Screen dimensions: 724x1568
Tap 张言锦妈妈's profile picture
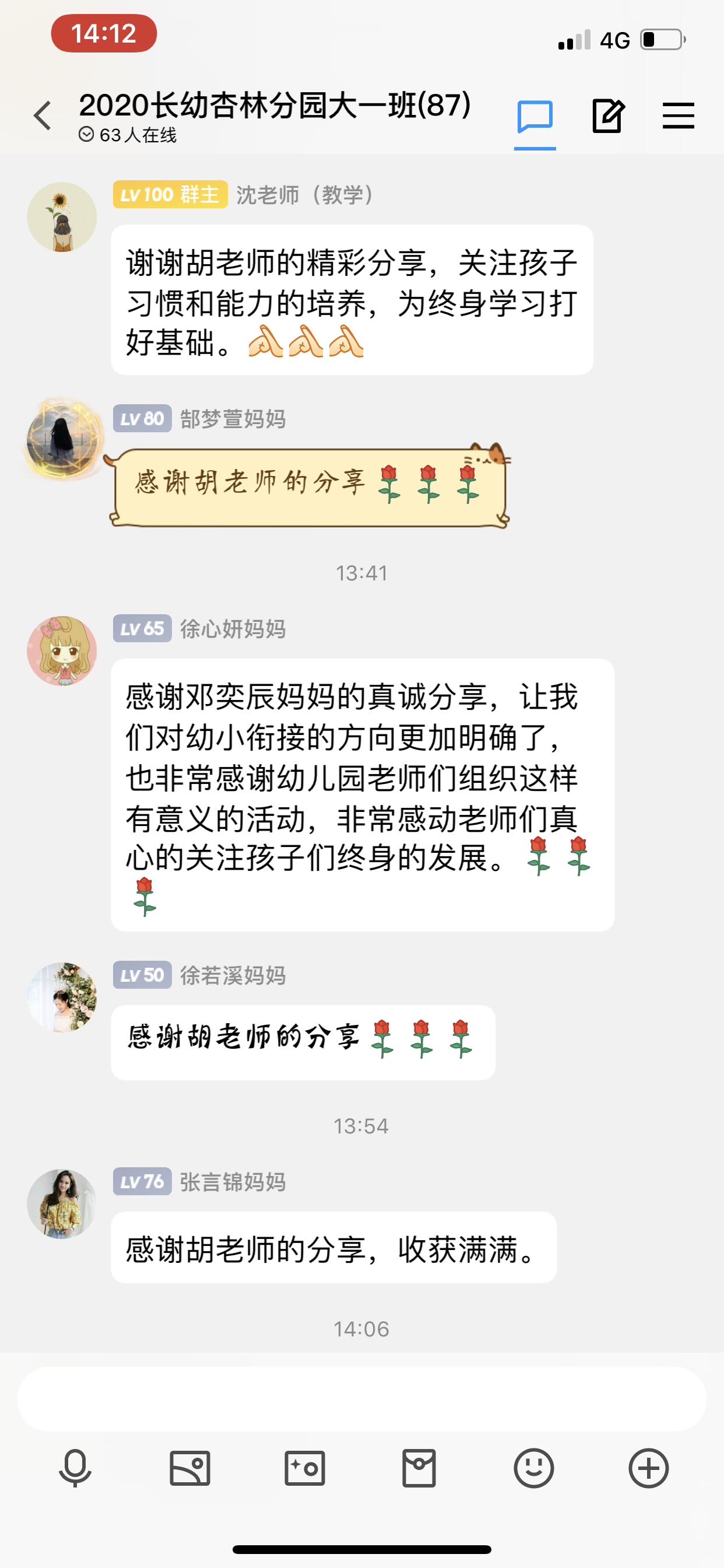(x=62, y=1203)
